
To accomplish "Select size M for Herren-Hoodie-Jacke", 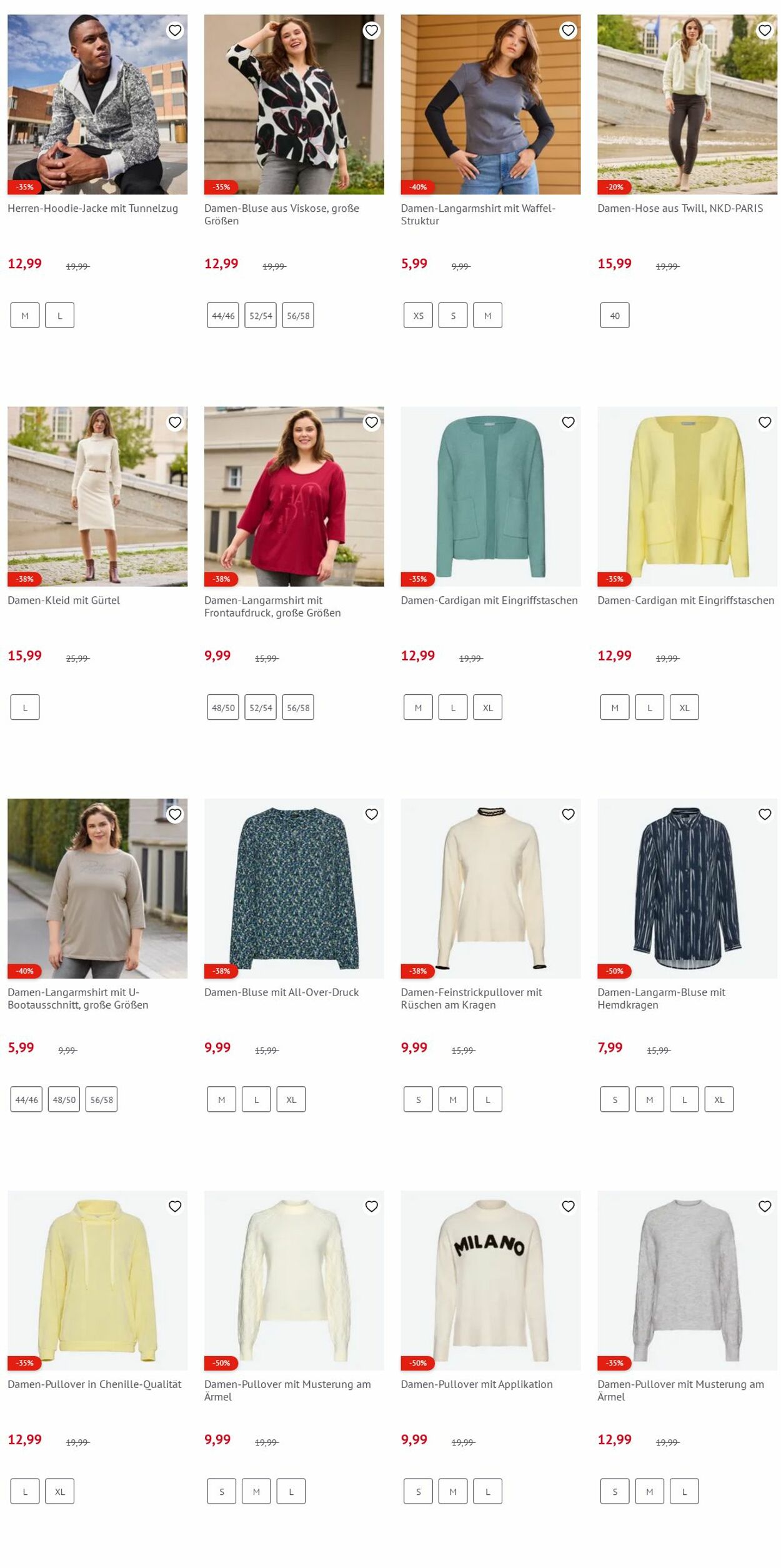I will point(25,316).
